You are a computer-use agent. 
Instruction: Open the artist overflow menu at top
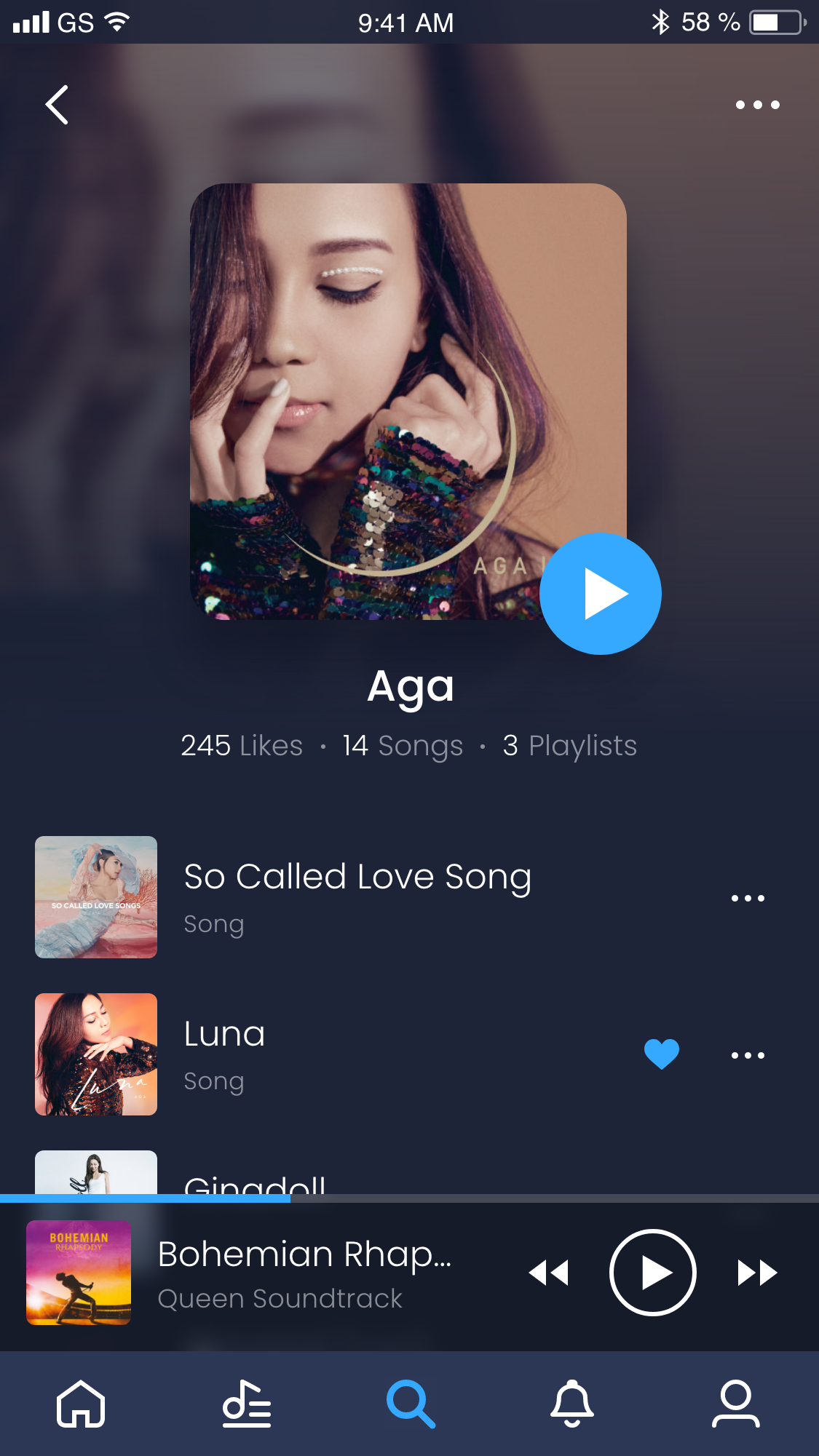tap(757, 105)
